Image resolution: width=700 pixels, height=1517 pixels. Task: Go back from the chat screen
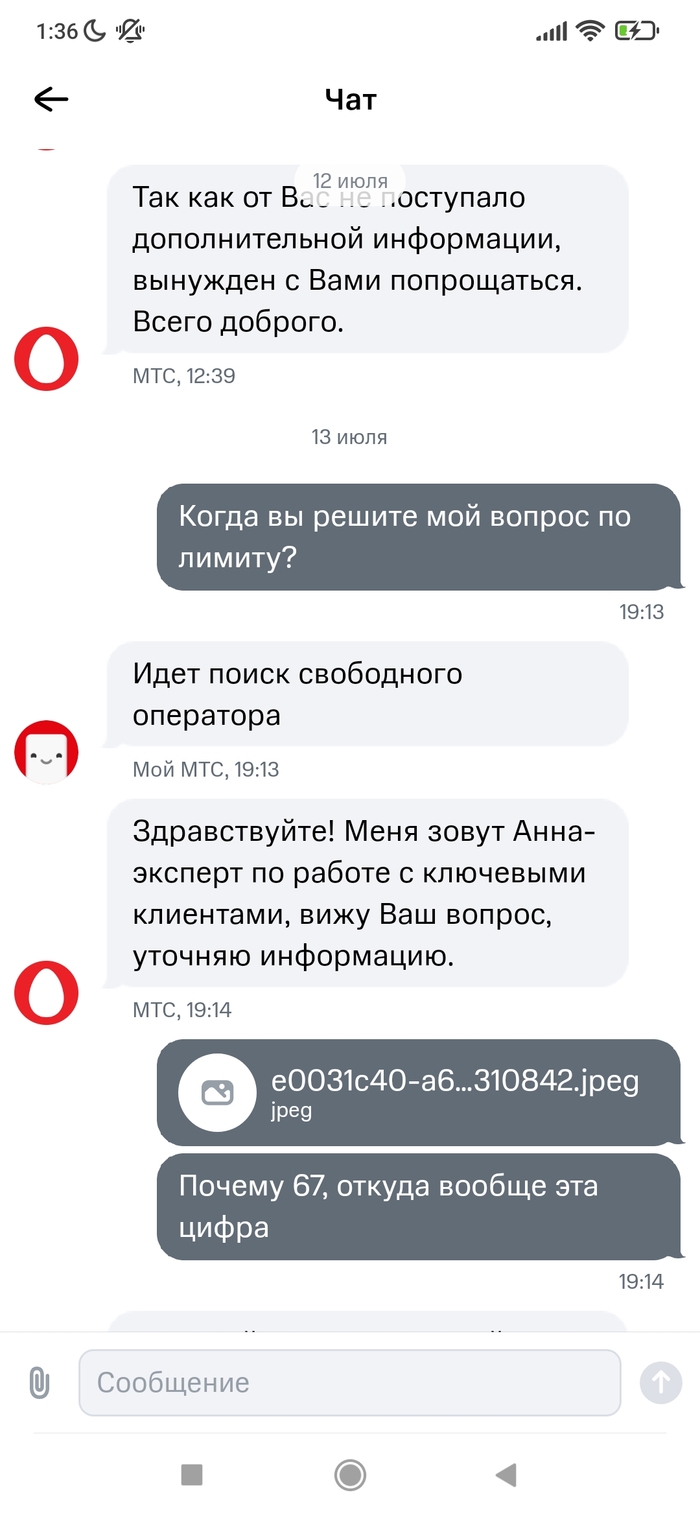[x=51, y=98]
